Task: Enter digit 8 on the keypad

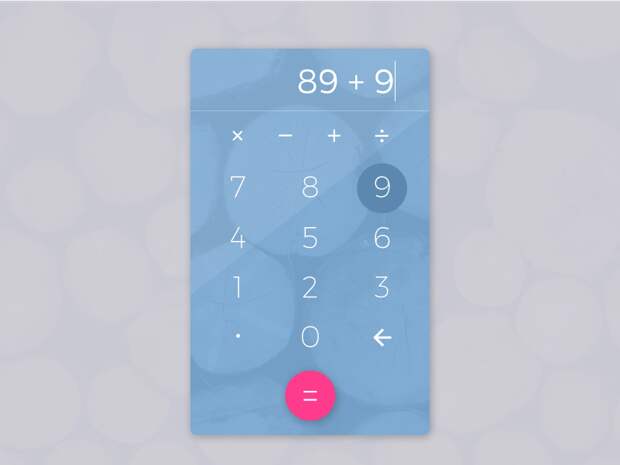Action: coord(310,187)
